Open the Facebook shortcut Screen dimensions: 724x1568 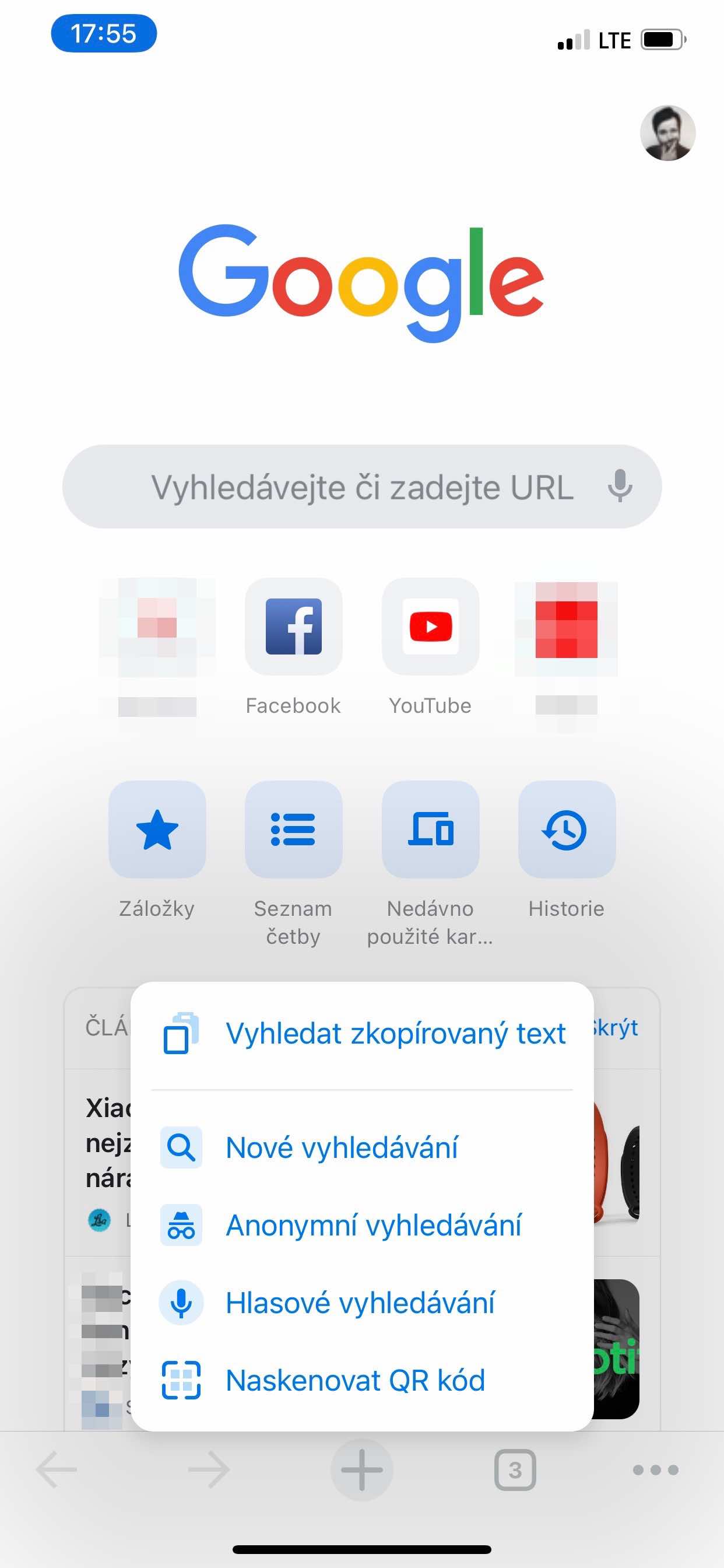(293, 627)
